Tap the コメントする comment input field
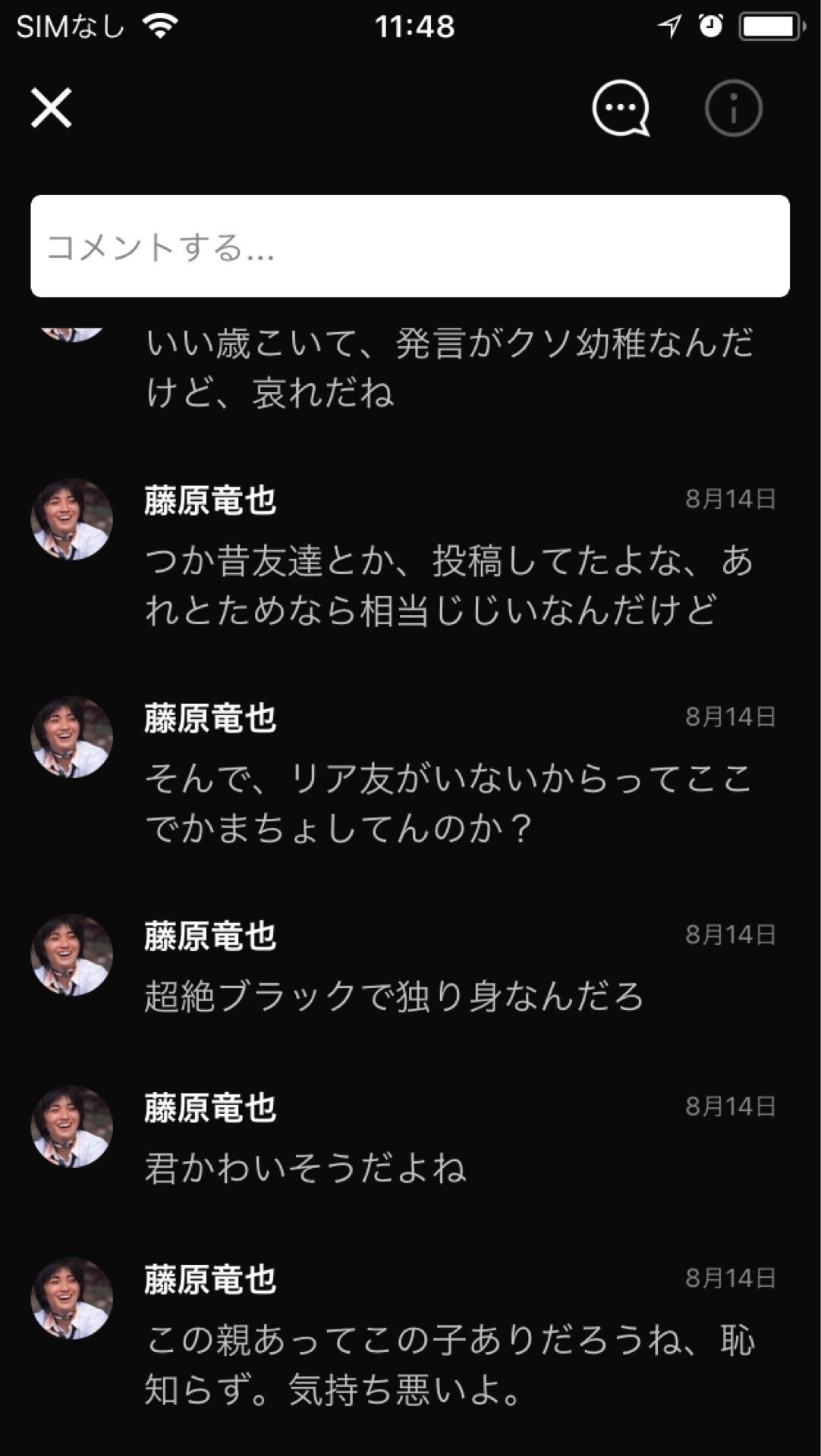Screen dimensions: 821x1456 point(410,244)
